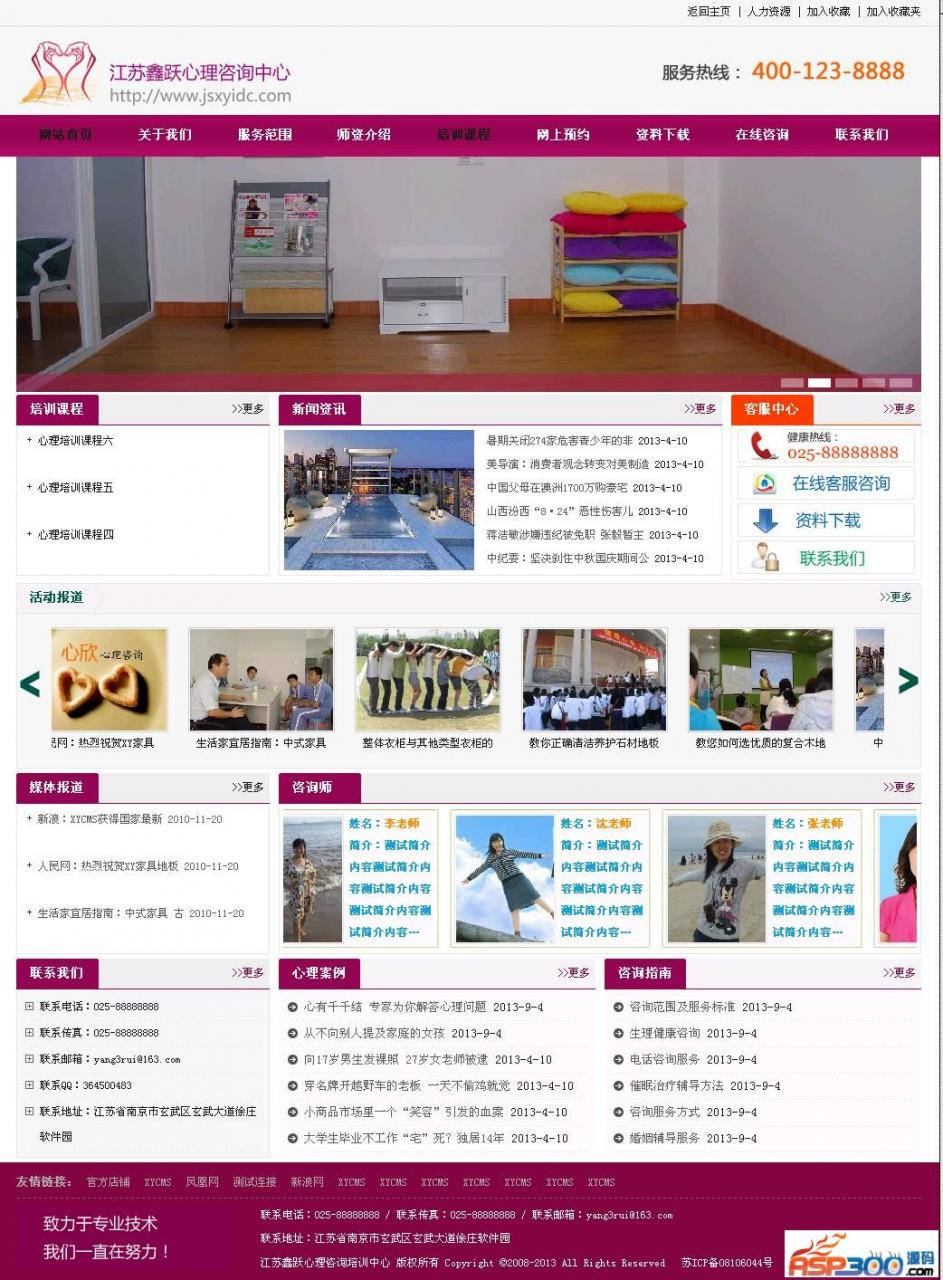943x1280 pixels.
Task: Show next activity photos with right arrow
Action: 907,681
